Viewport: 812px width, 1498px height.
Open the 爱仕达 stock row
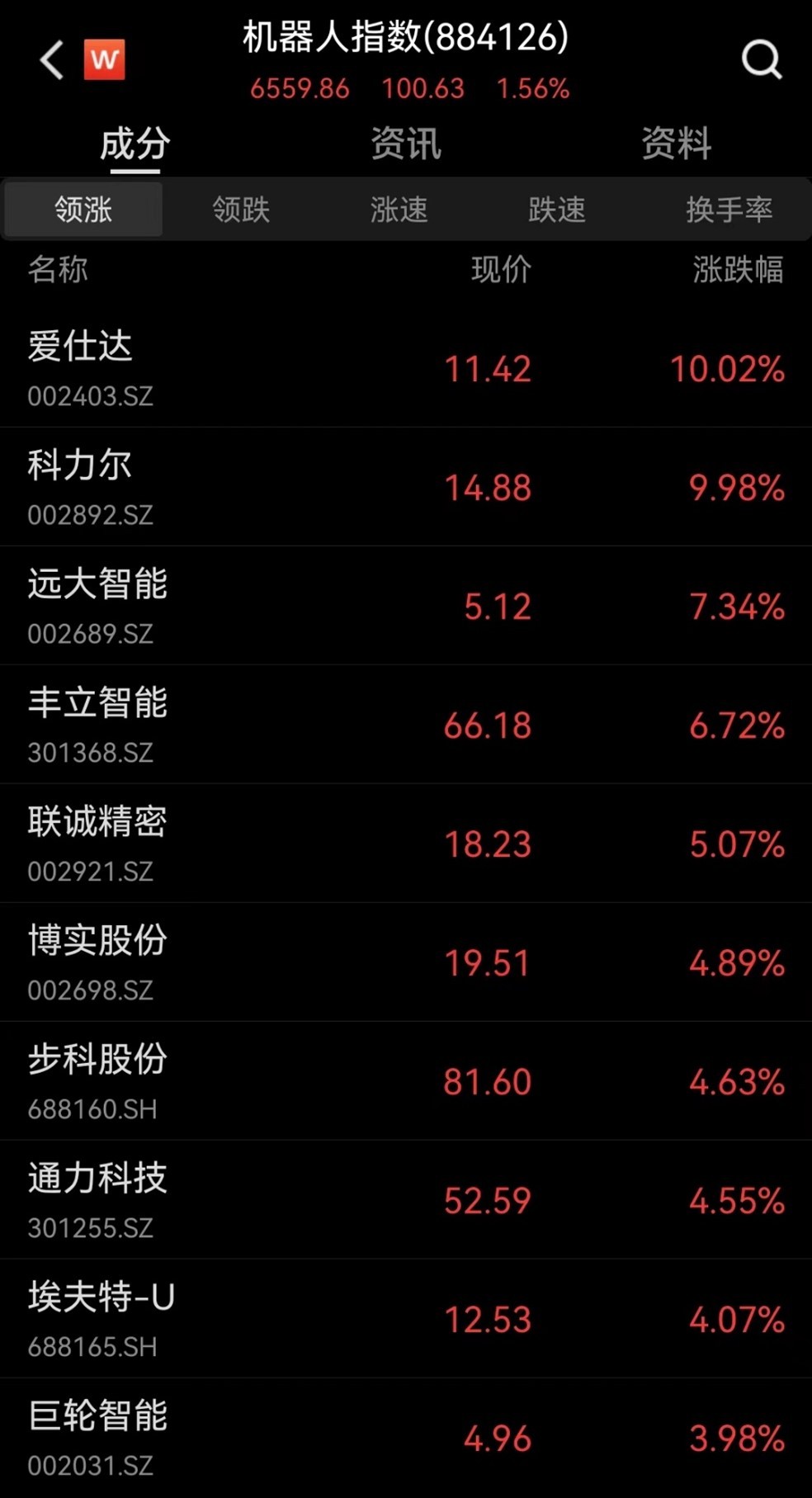[406, 368]
